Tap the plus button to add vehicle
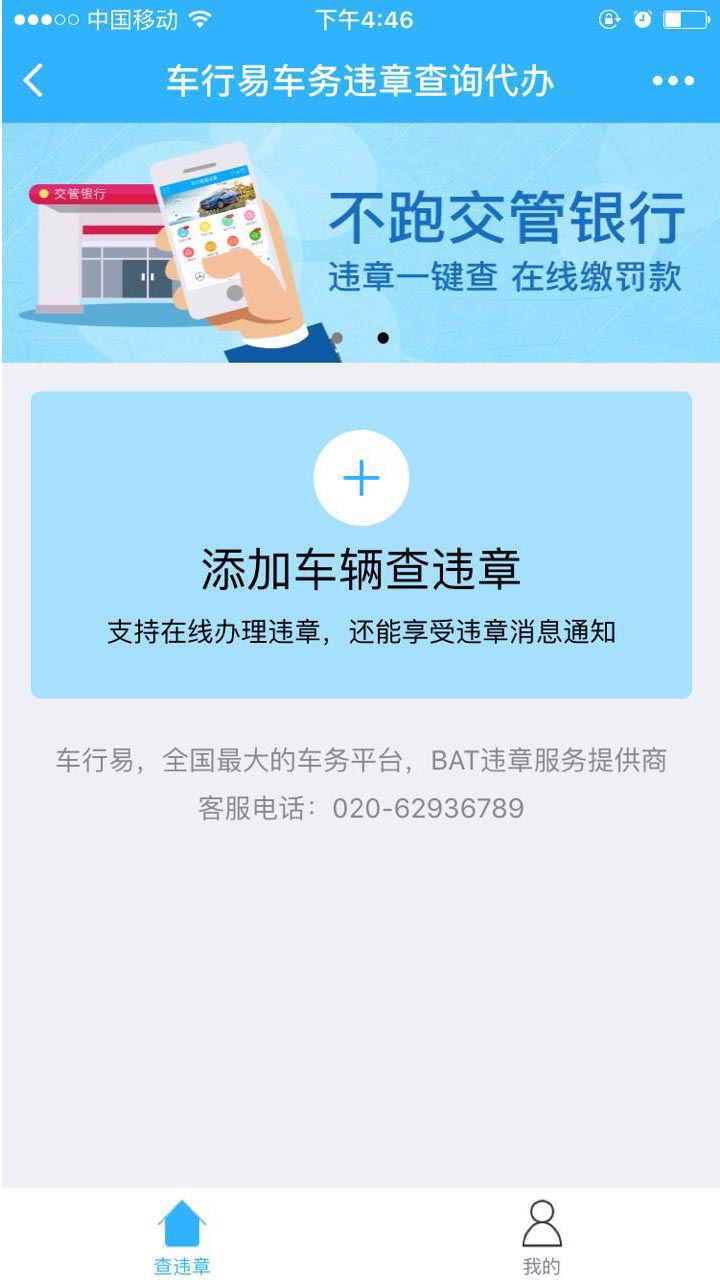 tap(361, 479)
